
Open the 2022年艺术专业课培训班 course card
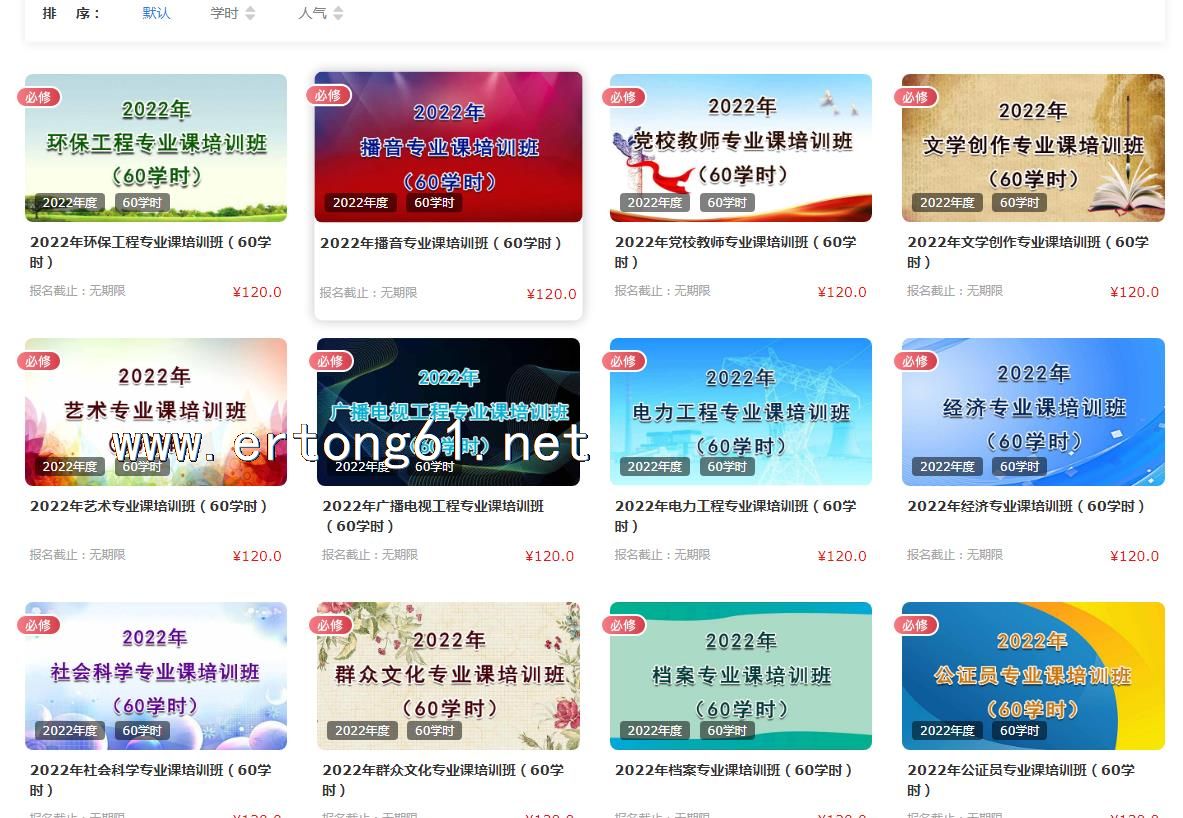(x=155, y=412)
